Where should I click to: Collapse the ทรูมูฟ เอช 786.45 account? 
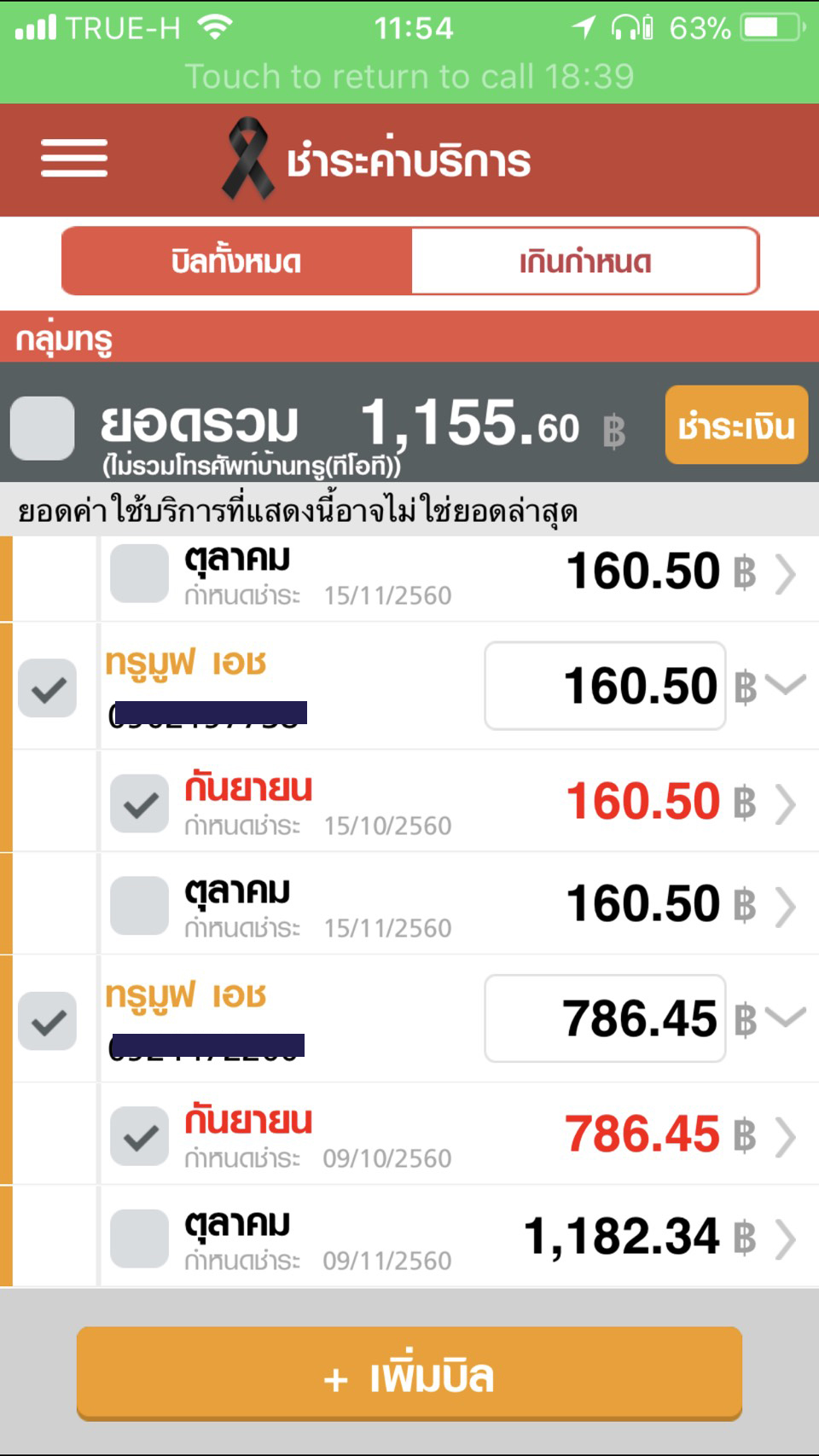pyautogui.click(x=786, y=1016)
